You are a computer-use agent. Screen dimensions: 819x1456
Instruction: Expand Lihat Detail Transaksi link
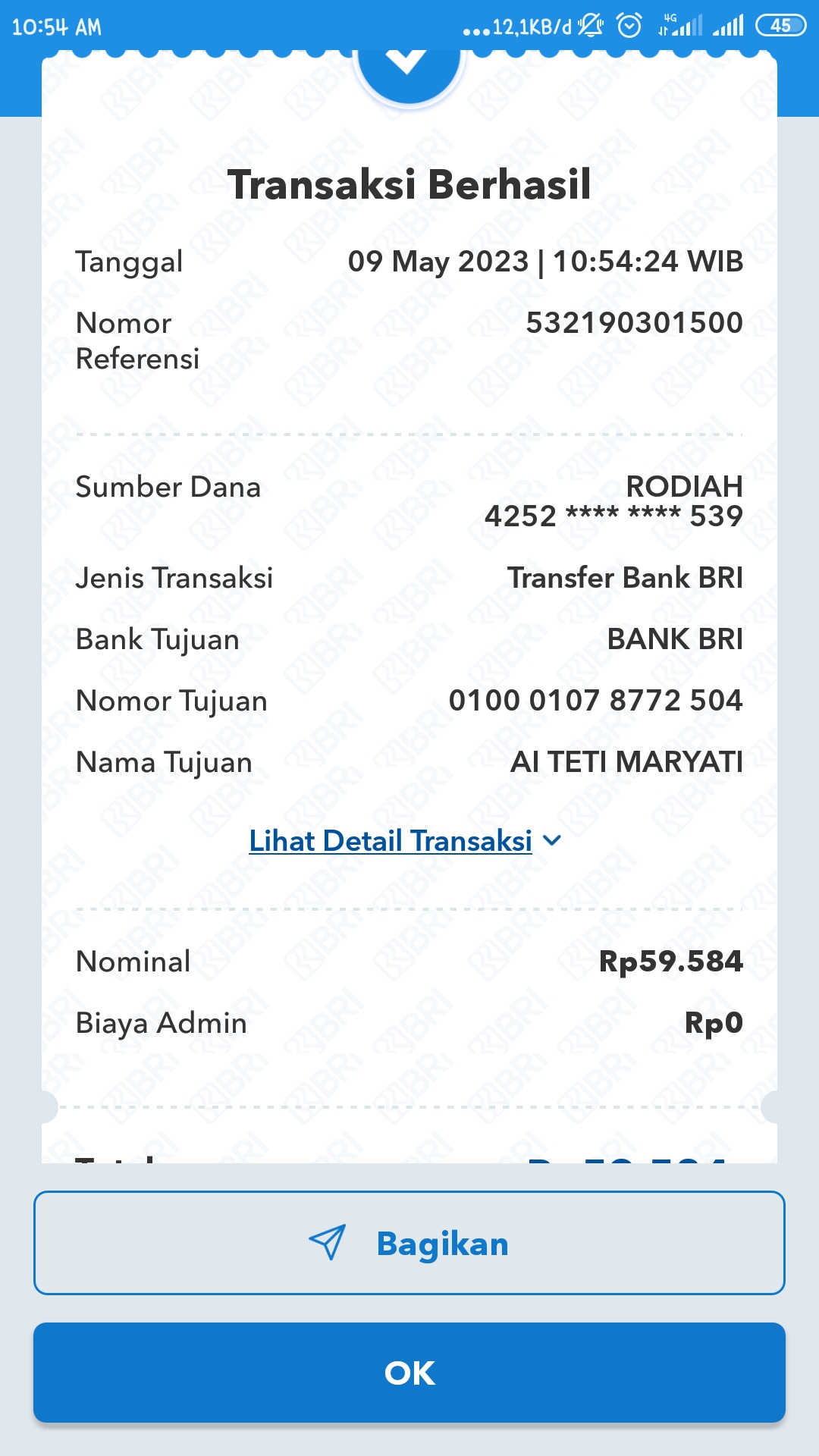406,841
